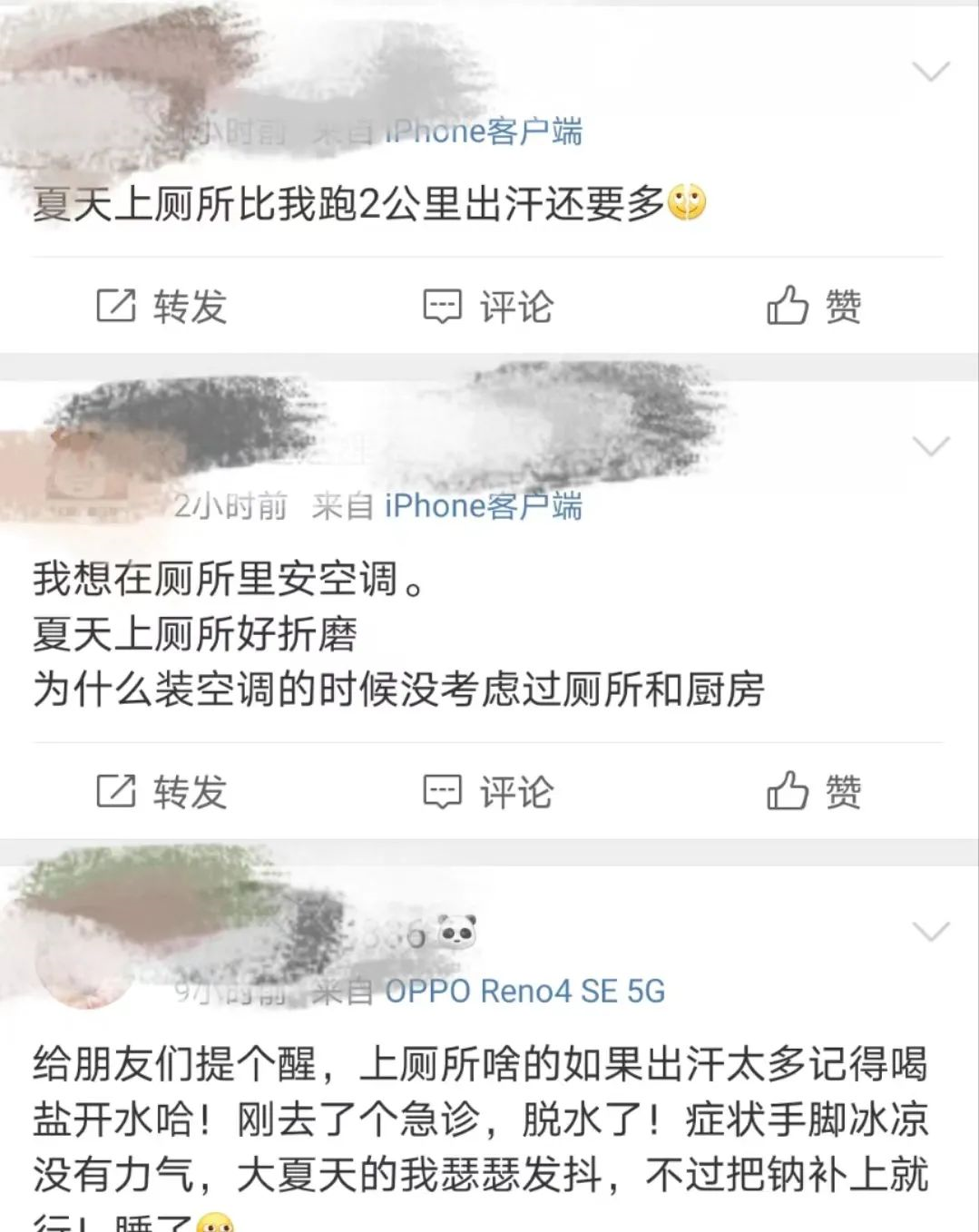Comment on the 厕所里安空调 post

coord(488,792)
